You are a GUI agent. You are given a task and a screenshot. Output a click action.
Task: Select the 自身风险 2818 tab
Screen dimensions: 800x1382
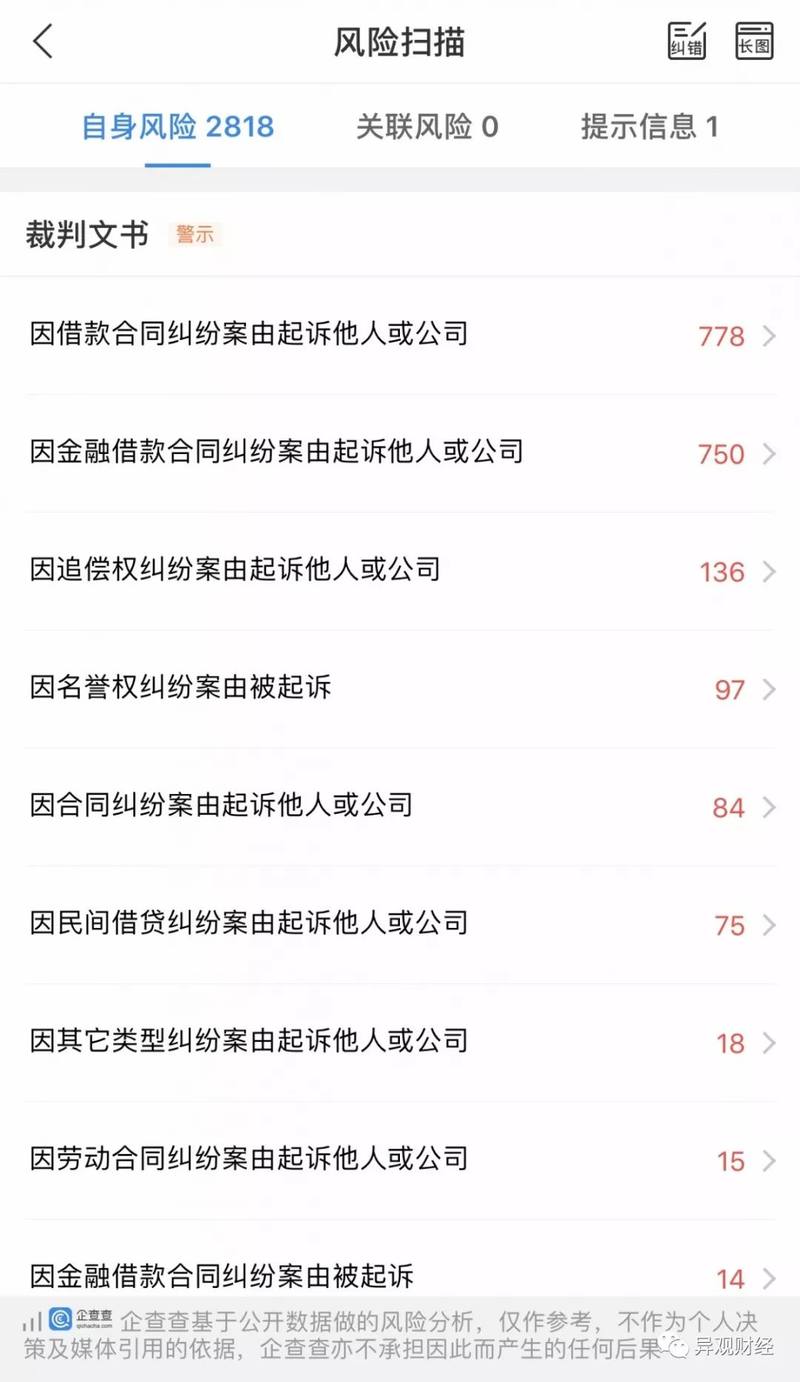tap(178, 127)
